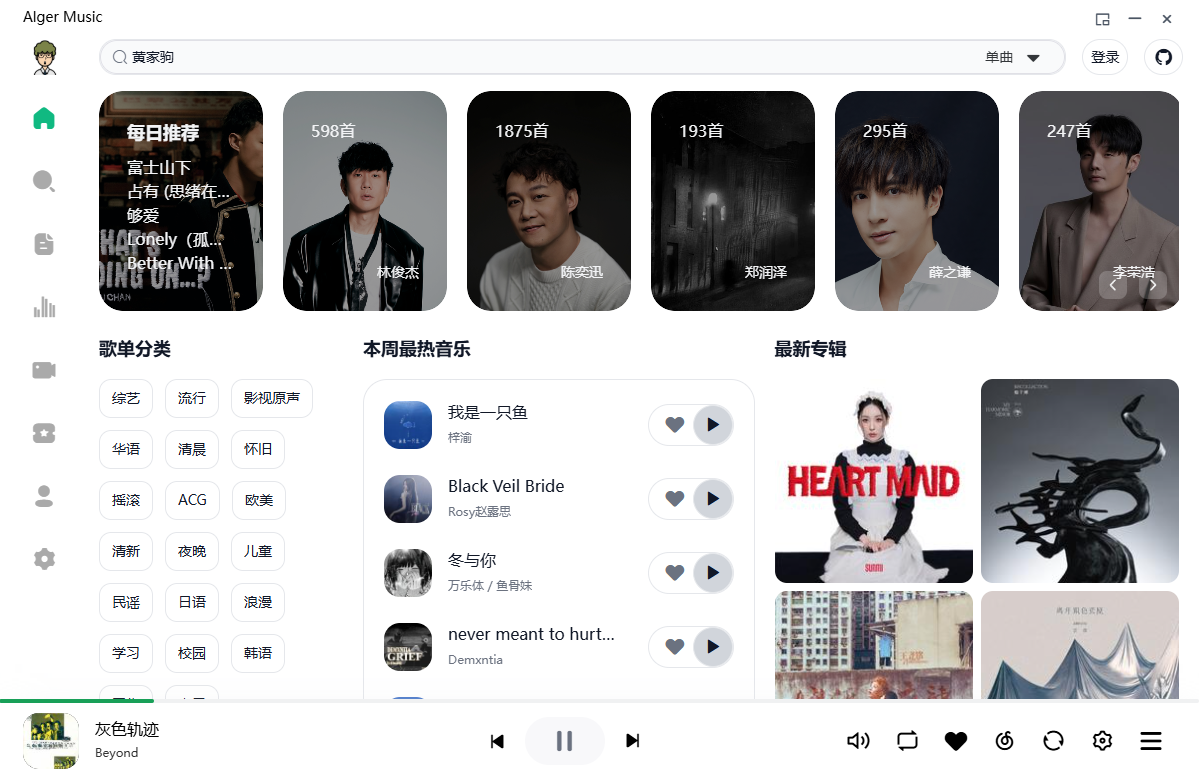
Task: Favorite the playing song 灰色轨迹
Action: pos(956,741)
